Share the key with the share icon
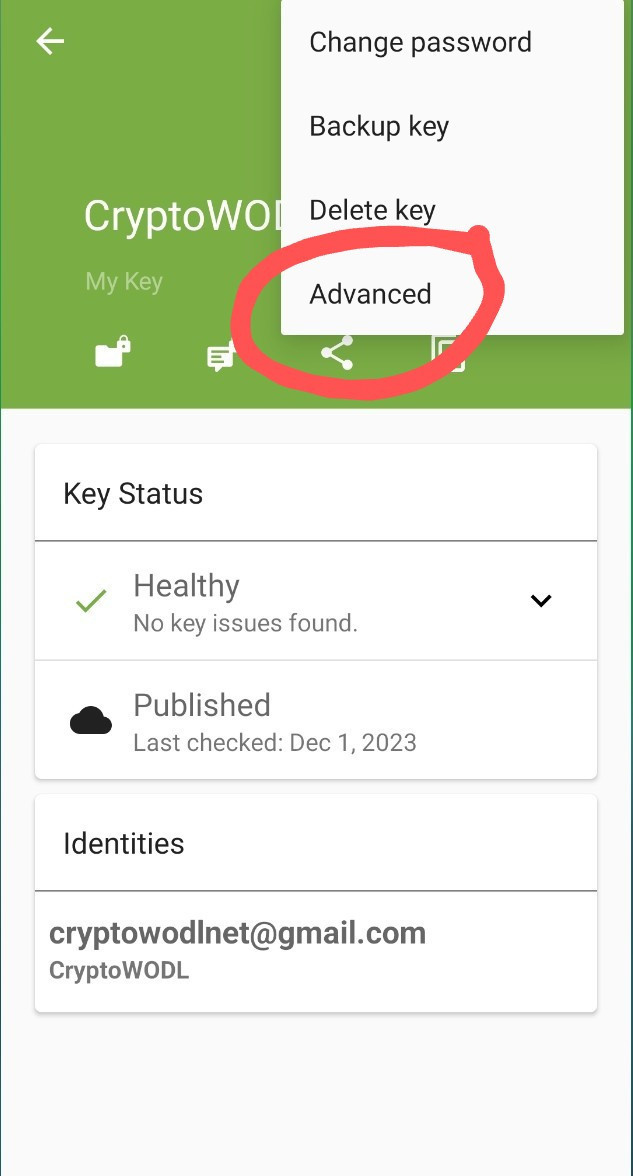 pyautogui.click(x=337, y=352)
